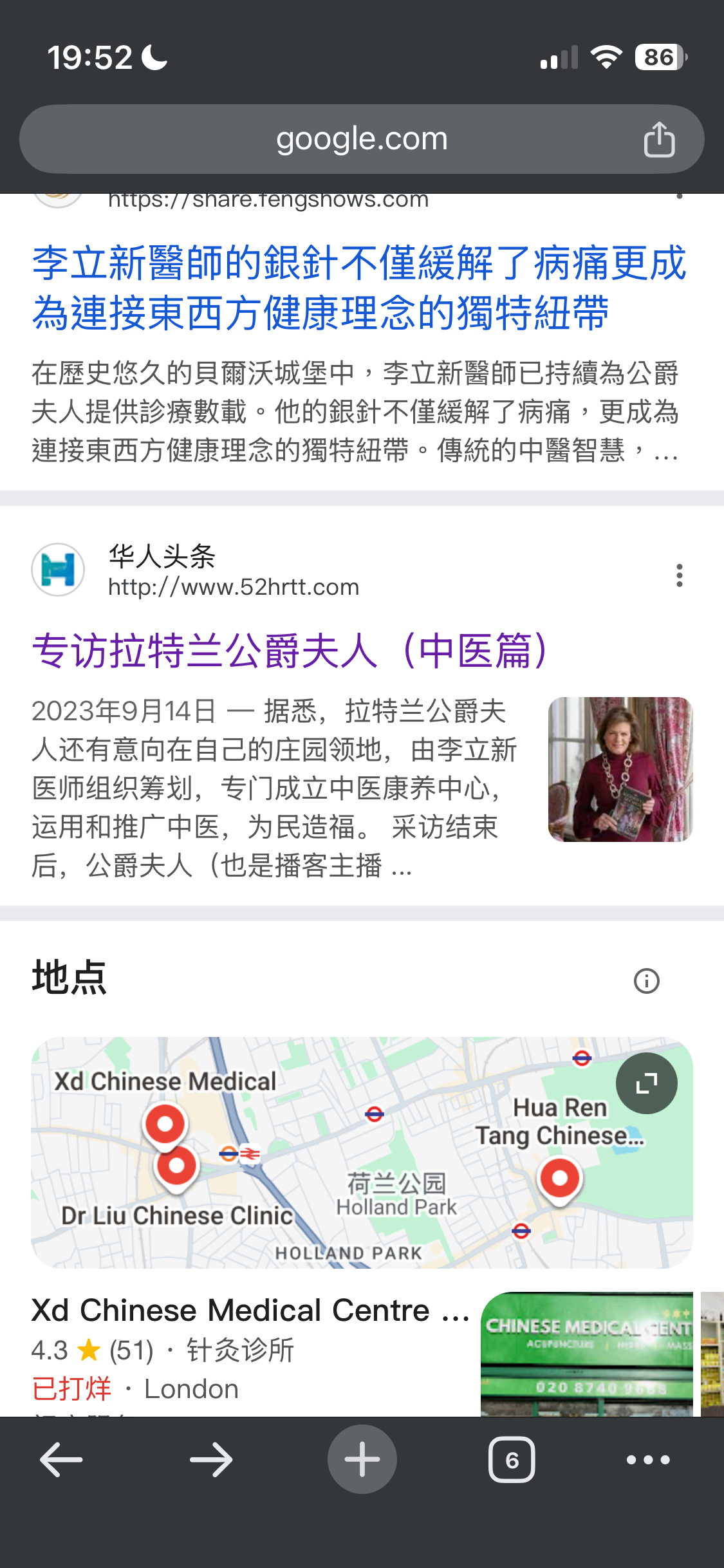724x1568 pixels.
Task: View the Duchess photo thumbnail
Action: click(620, 769)
